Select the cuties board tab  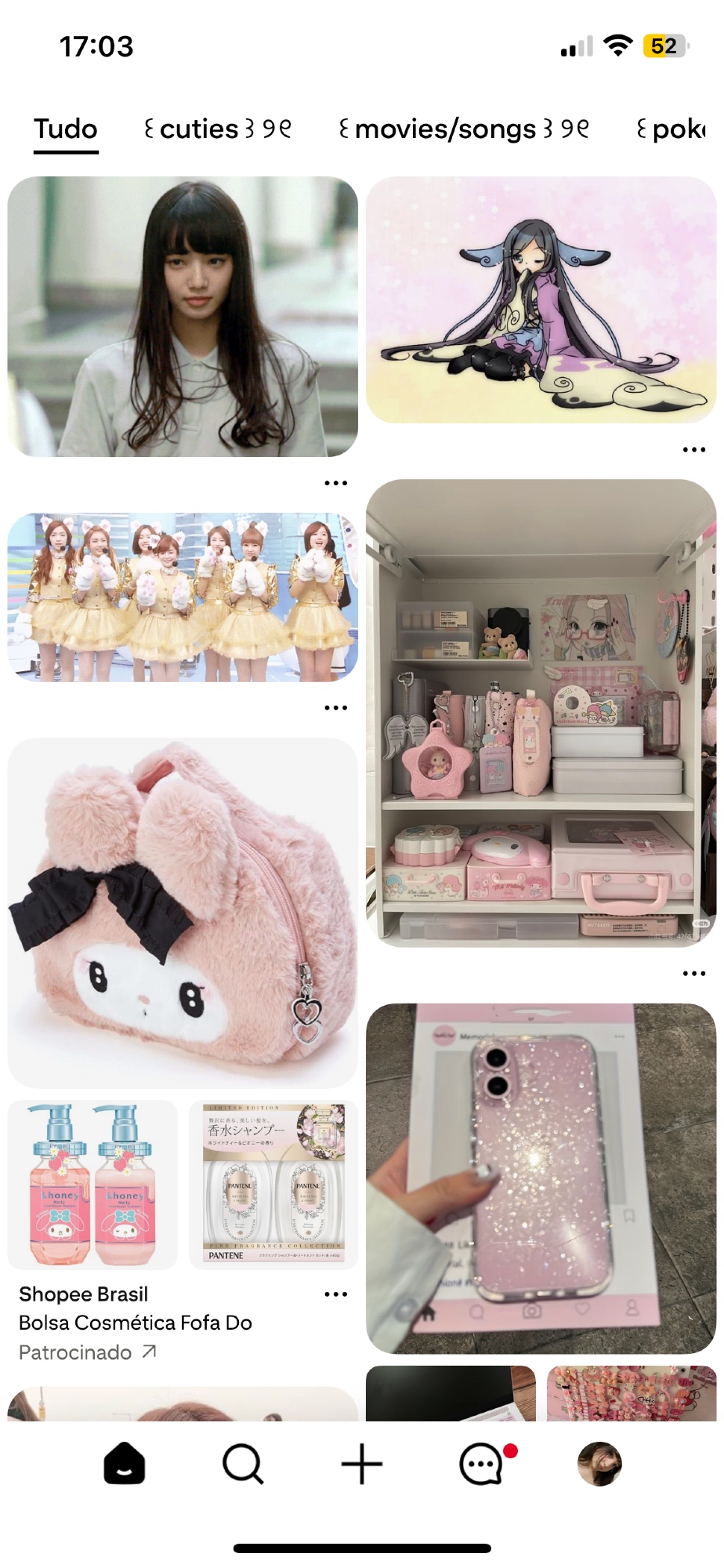point(218,129)
